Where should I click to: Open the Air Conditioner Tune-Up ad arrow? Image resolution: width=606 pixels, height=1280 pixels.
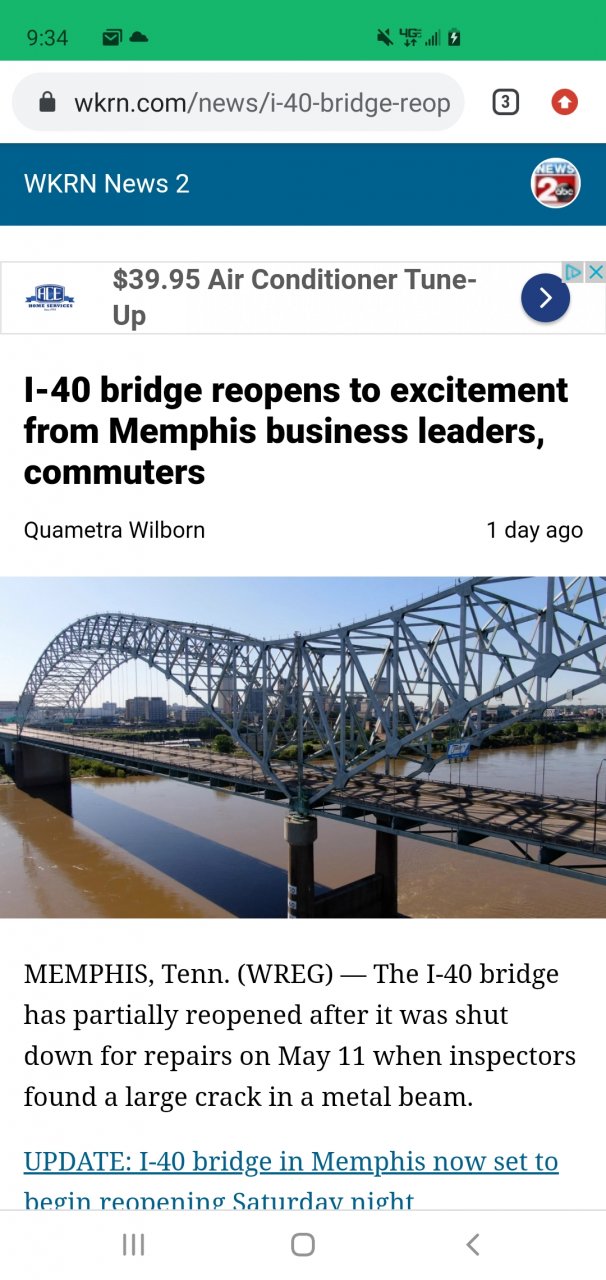pos(545,298)
